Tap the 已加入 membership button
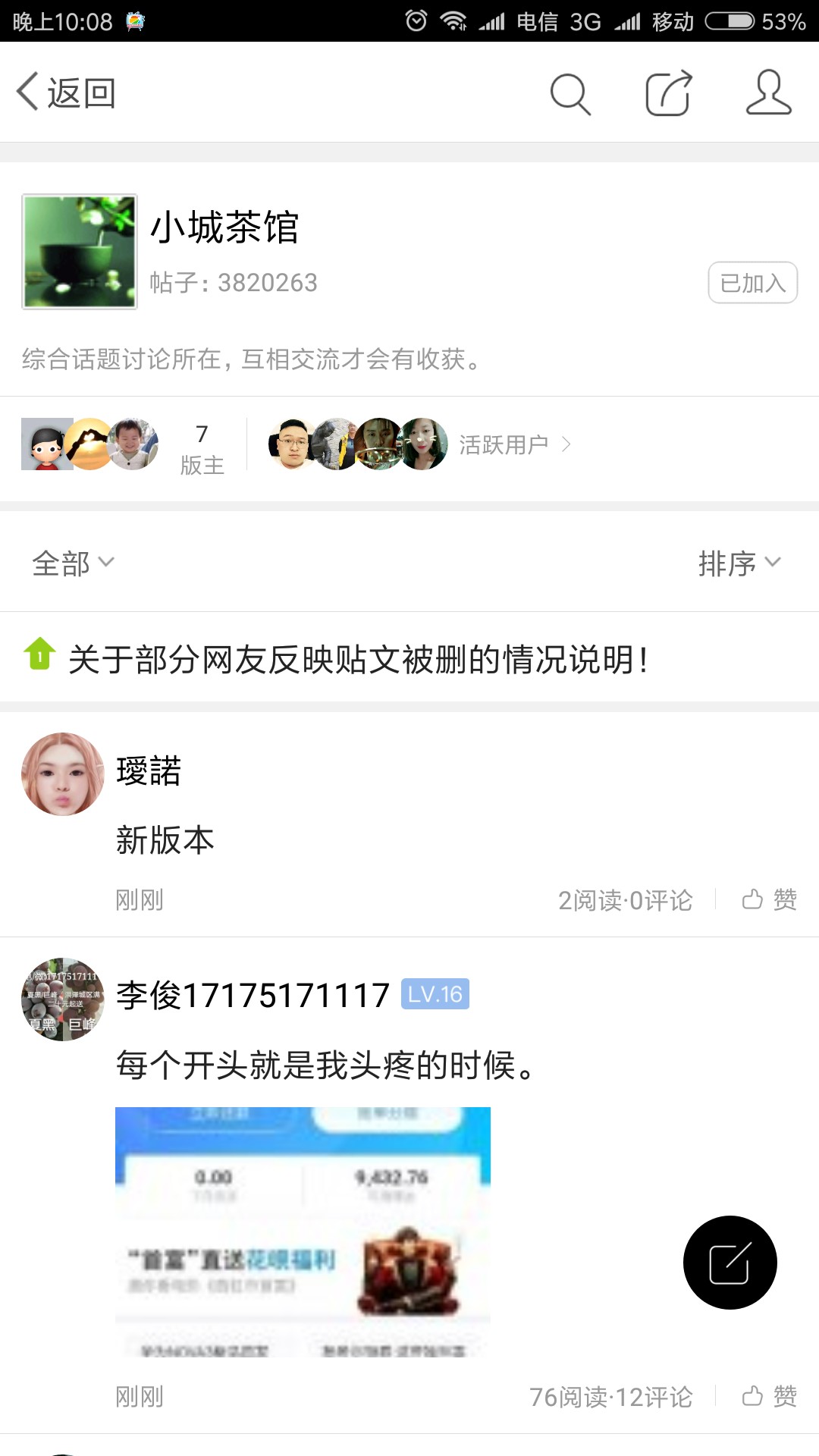This screenshot has width=819, height=1456. 752,282
